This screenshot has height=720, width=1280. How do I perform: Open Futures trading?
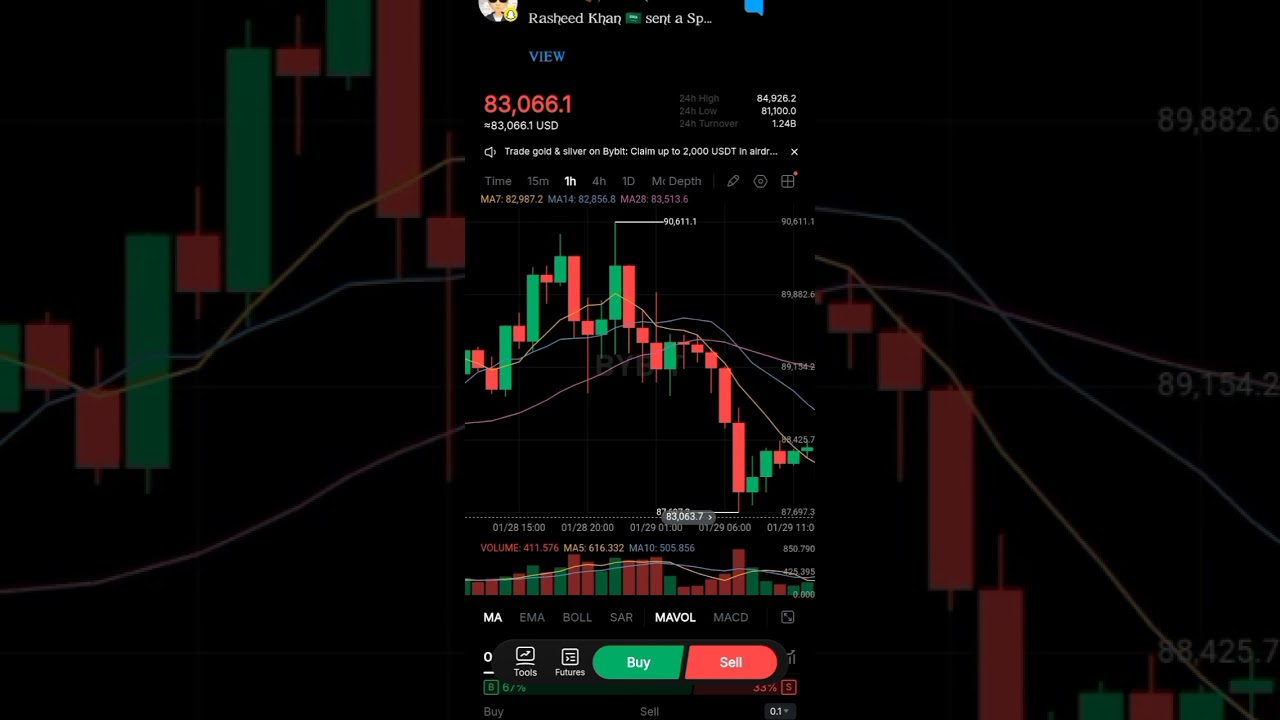pyautogui.click(x=570, y=662)
